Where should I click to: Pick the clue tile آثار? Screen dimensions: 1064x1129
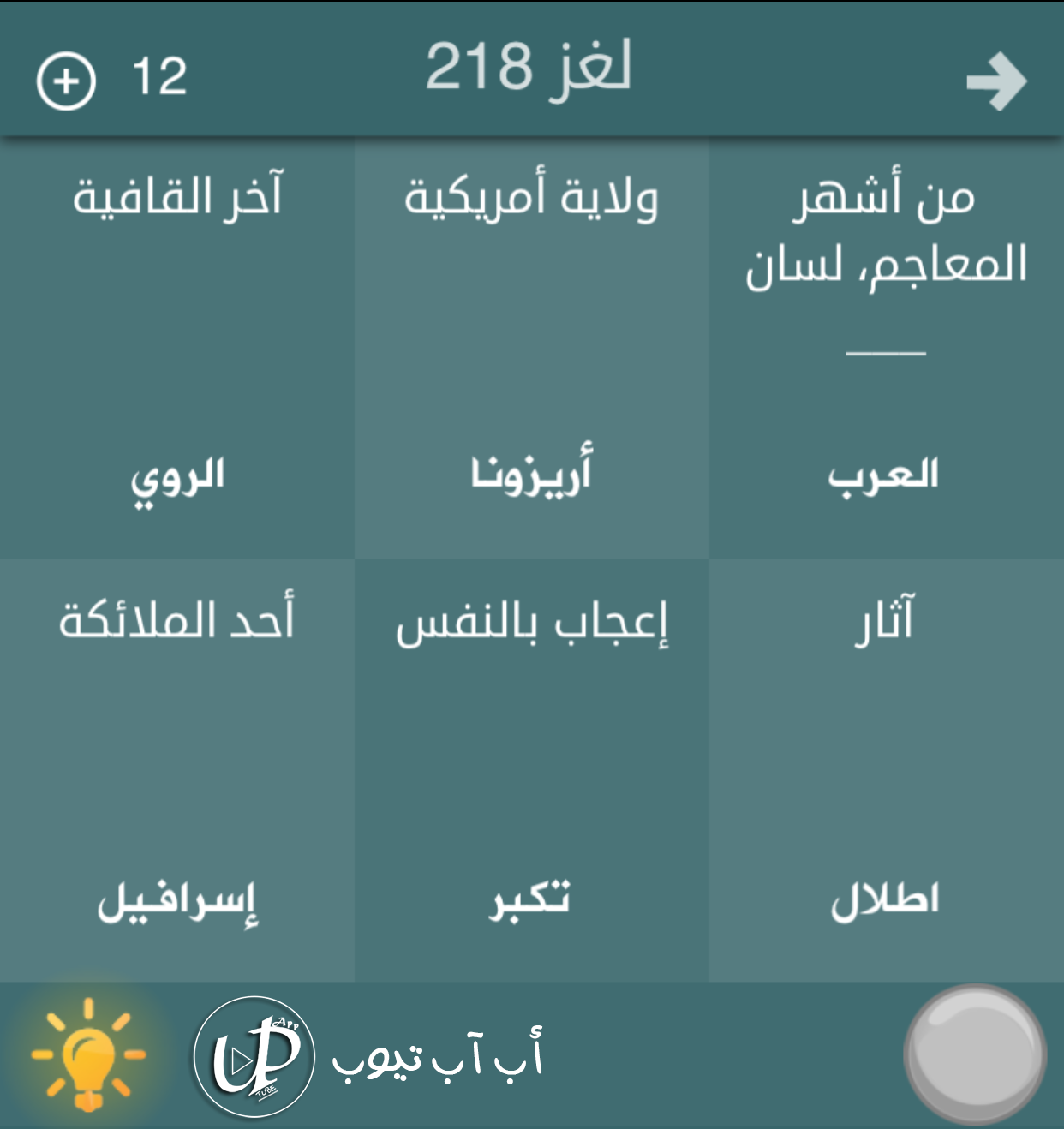pyautogui.click(x=886, y=769)
